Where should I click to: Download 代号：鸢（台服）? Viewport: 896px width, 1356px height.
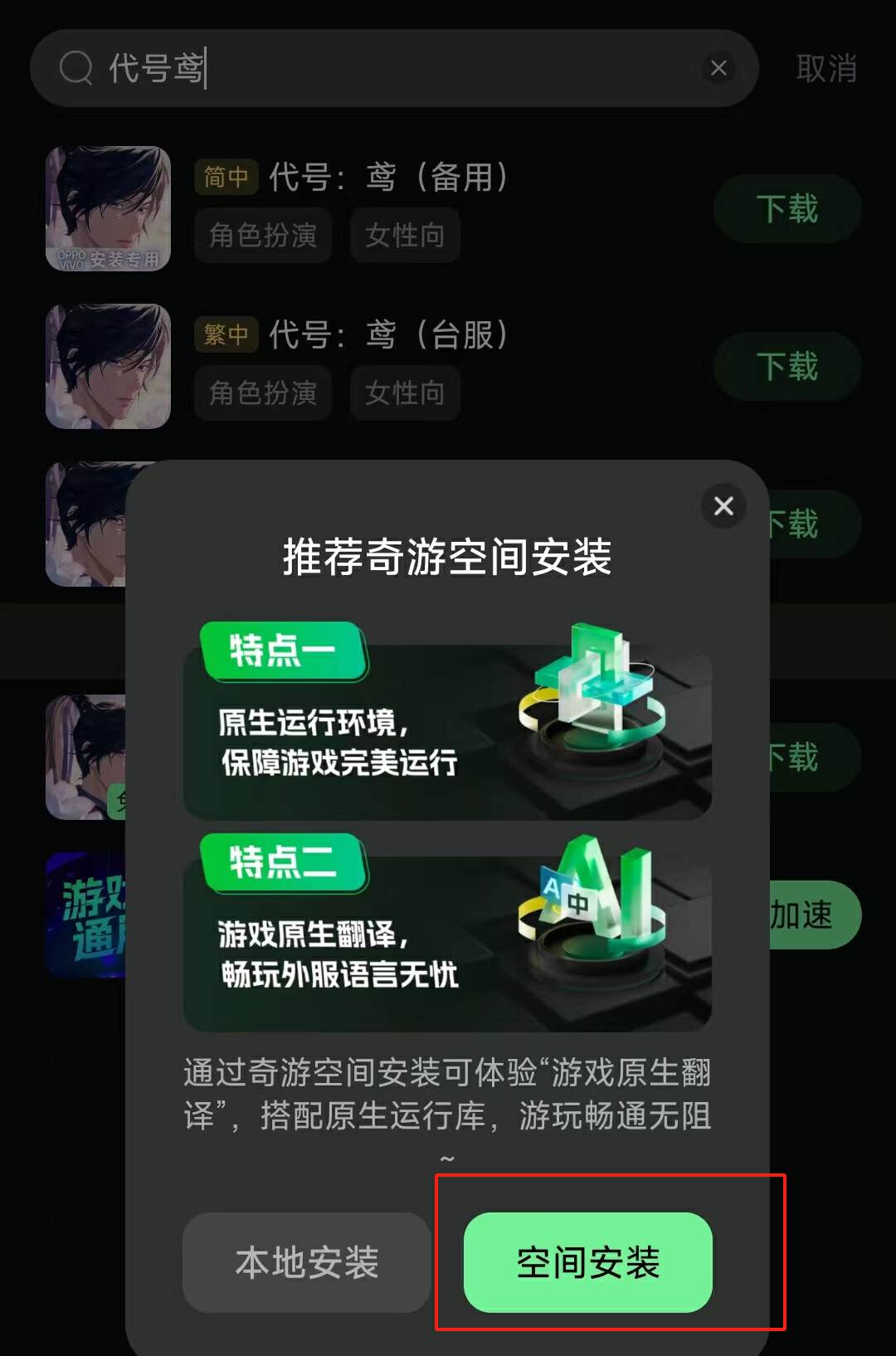pos(786,366)
